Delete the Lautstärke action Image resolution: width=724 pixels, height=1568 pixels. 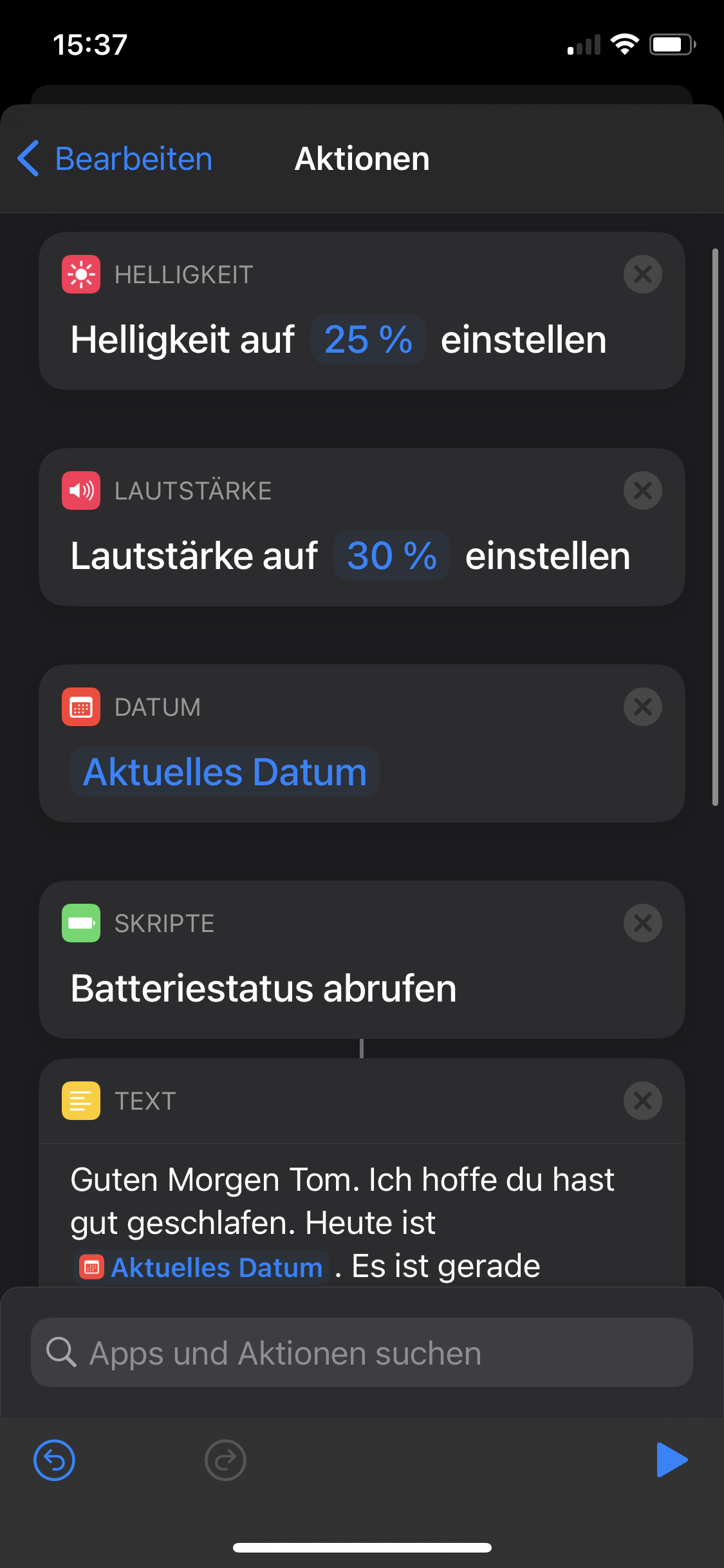point(642,491)
